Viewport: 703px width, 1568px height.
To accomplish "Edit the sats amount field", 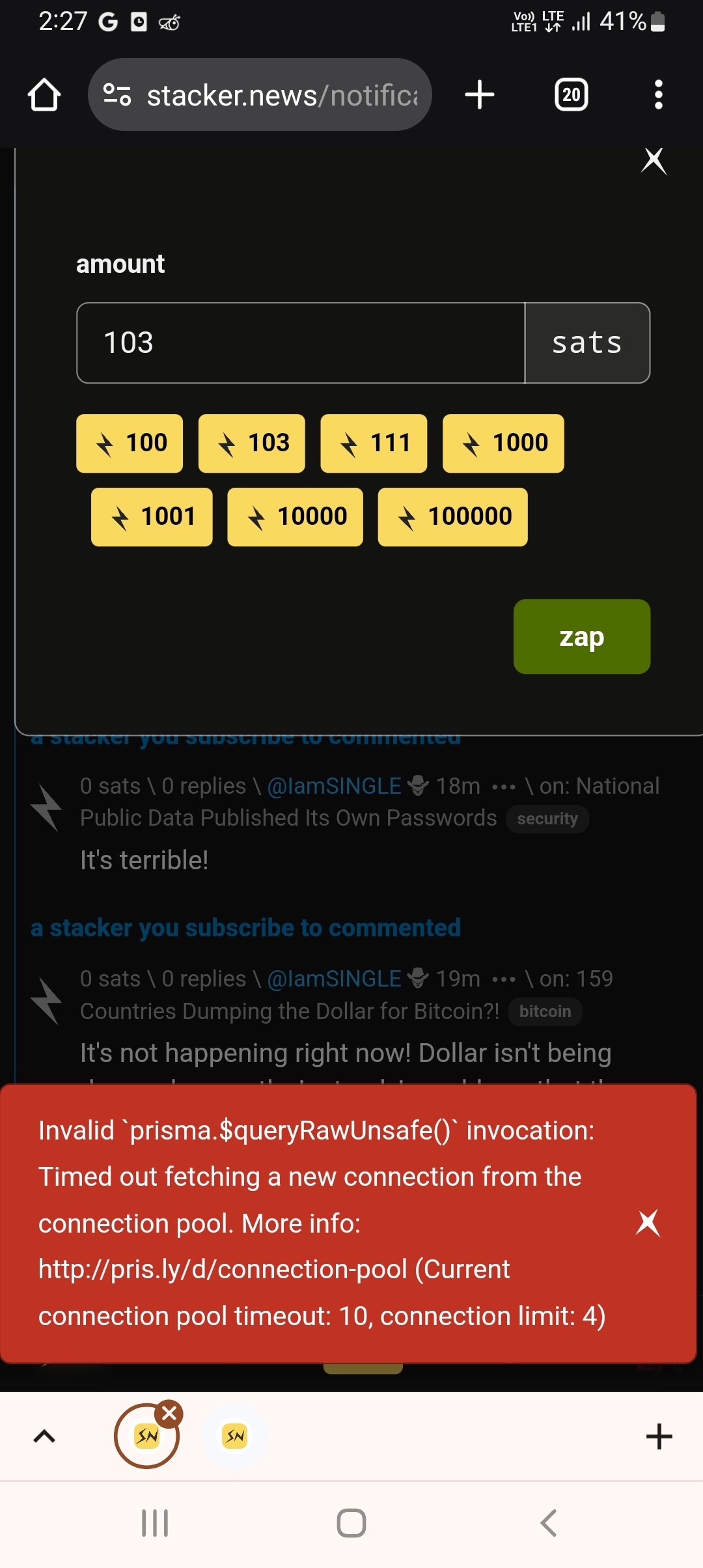I will pyautogui.click(x=301, y=343).
